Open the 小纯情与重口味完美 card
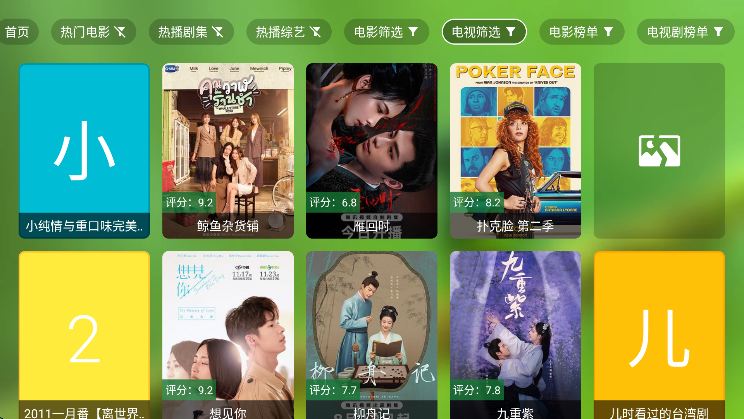This screenshot has height=419, width=744. [84, 150]
